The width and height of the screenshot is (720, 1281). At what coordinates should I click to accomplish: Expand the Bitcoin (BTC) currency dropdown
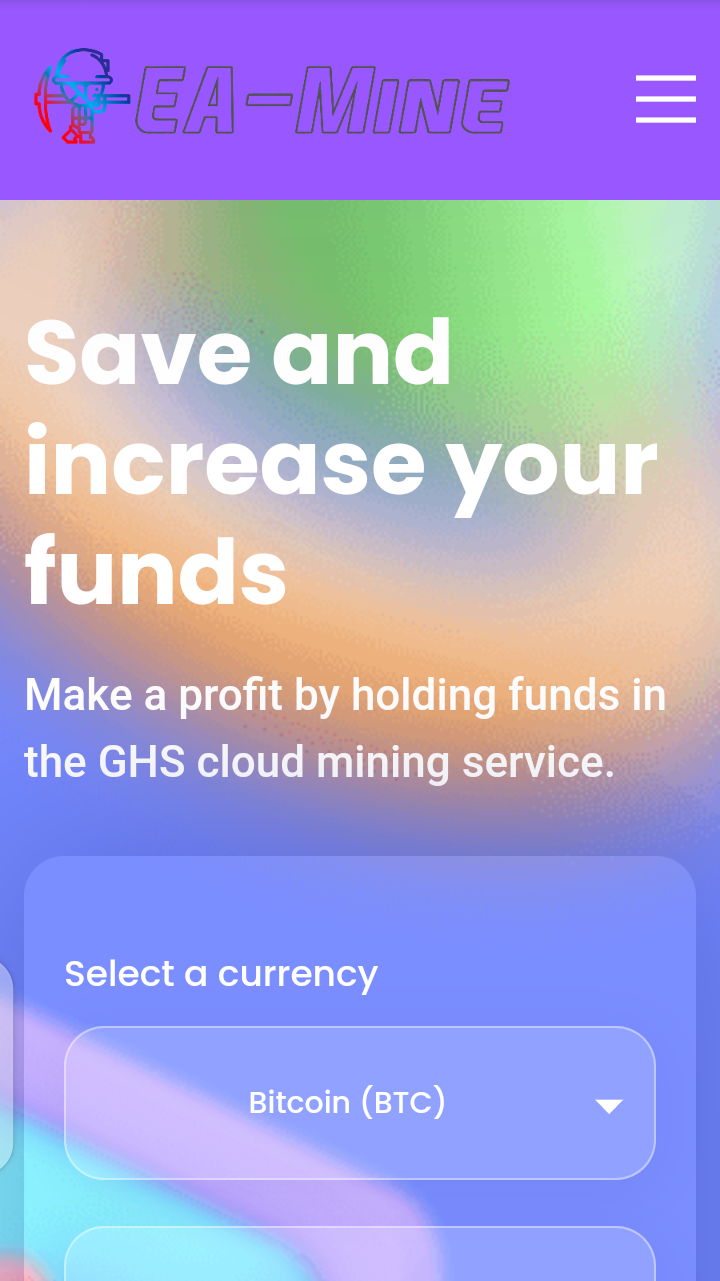coord(360,1103)
